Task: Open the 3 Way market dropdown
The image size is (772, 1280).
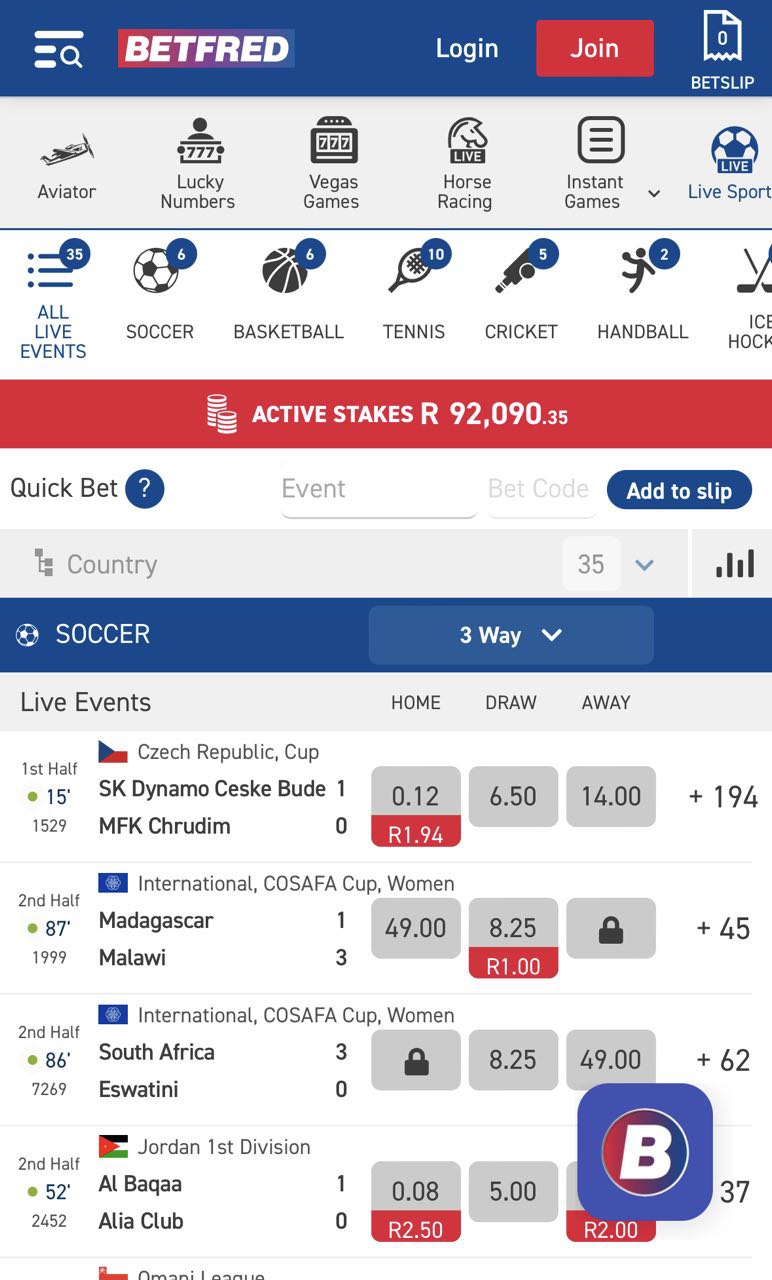Action: [511, 635]
